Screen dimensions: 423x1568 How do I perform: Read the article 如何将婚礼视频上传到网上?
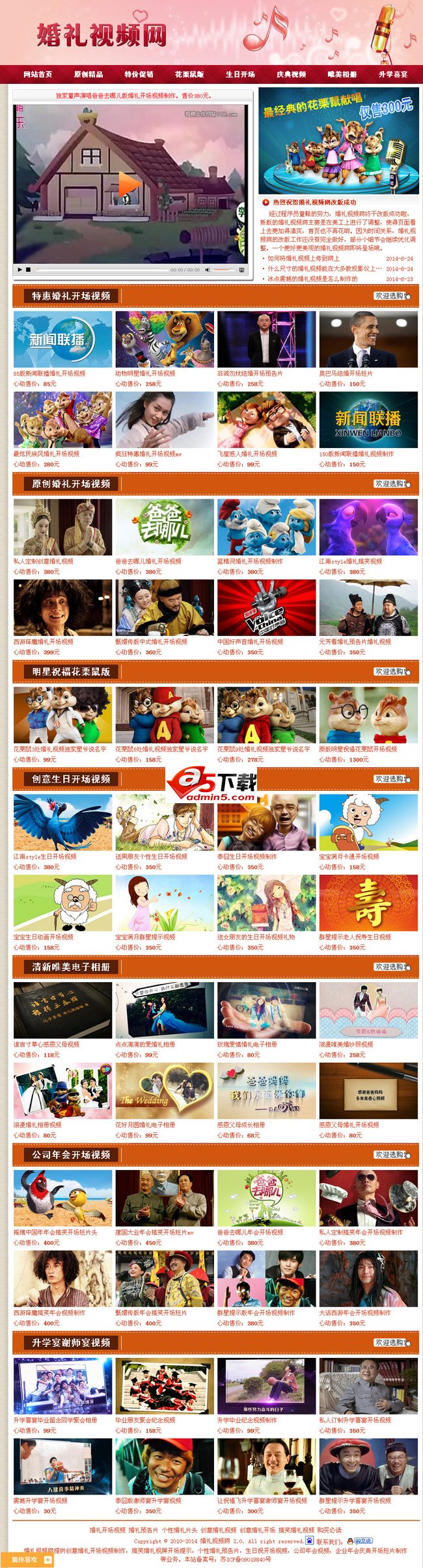click(x=303, y=258)
